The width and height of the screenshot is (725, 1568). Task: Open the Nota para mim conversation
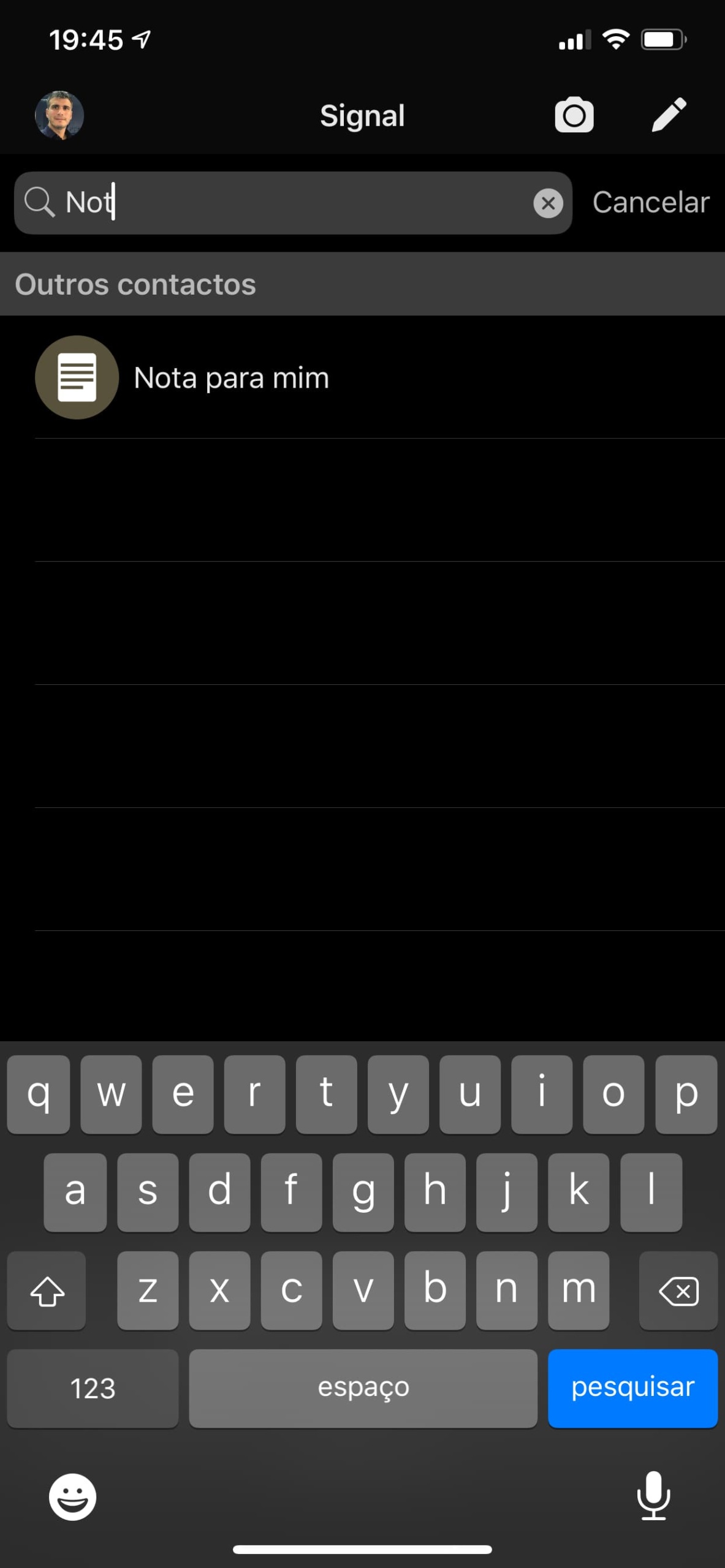pos(231,377)
